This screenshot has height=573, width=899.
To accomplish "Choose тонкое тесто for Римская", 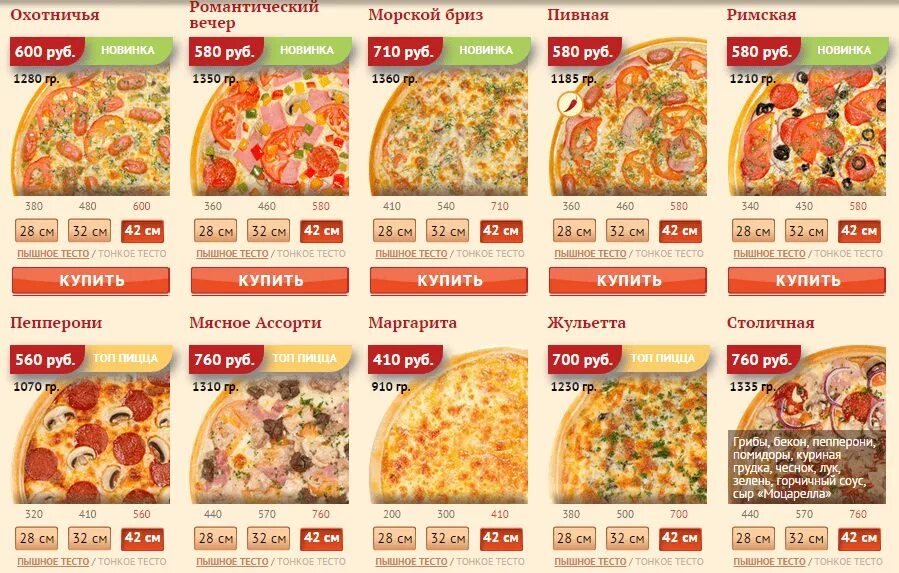I will point(848,254).
